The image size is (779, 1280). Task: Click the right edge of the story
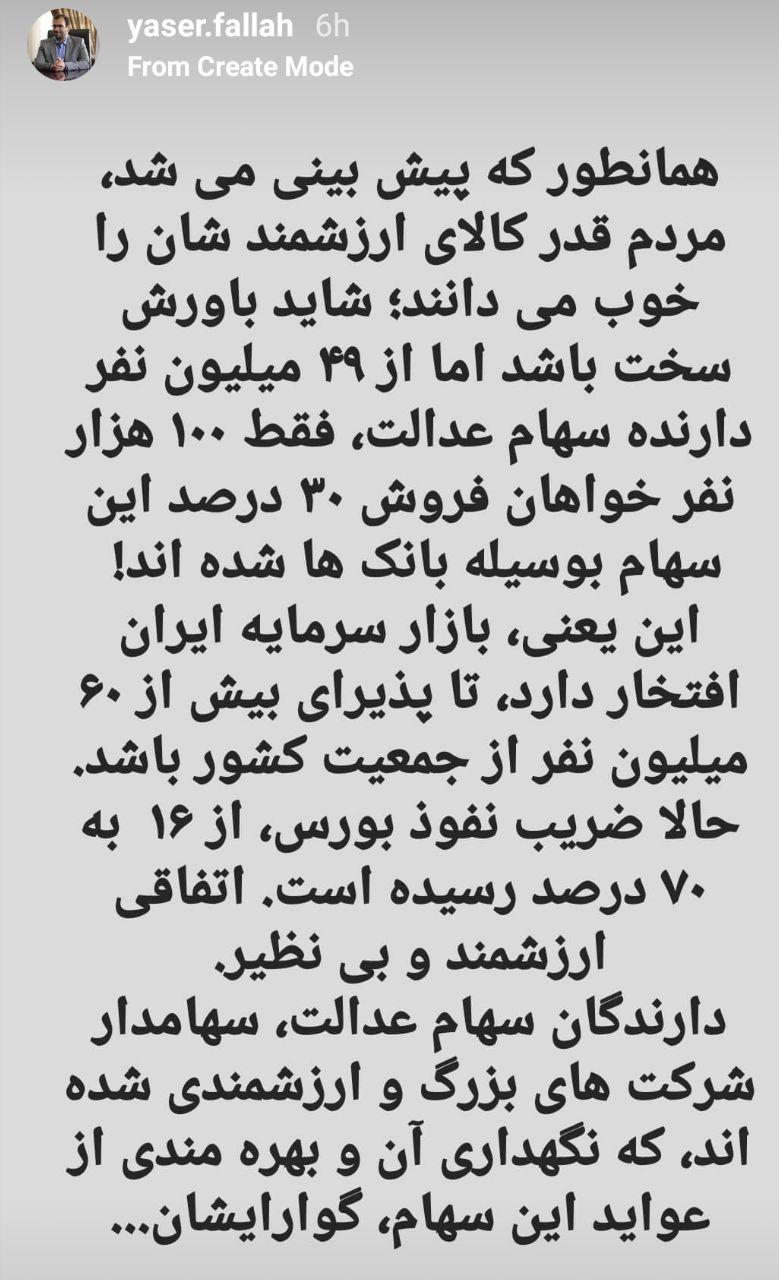[760, 640]
